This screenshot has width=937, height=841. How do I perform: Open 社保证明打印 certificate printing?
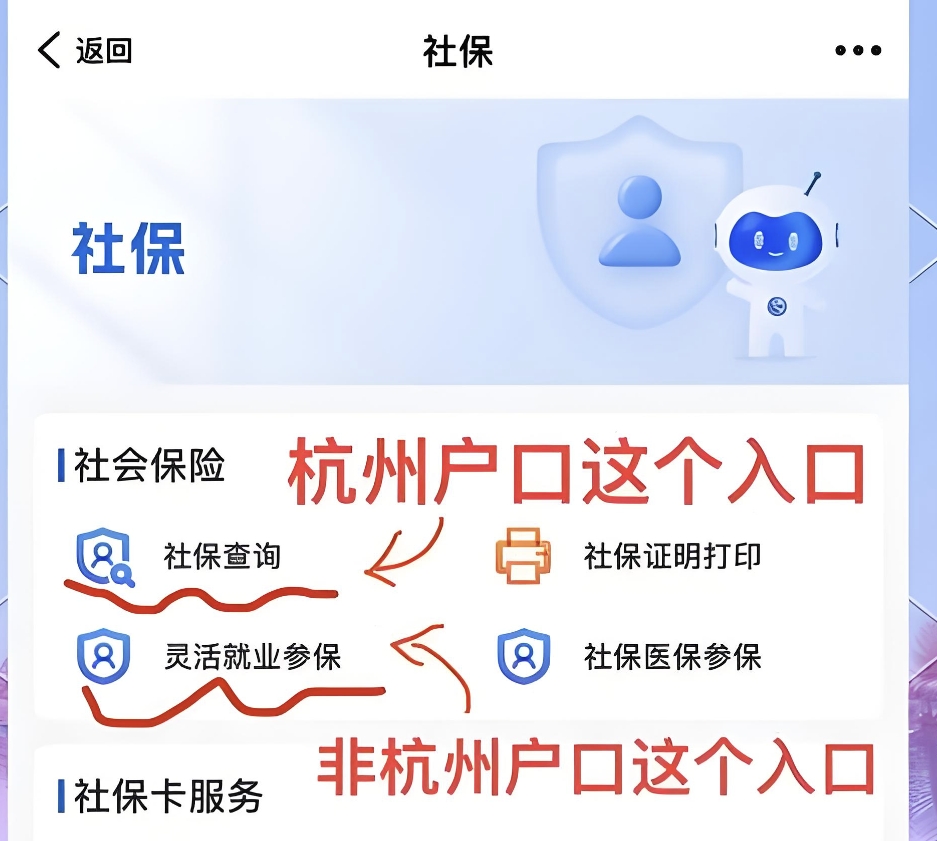click(630, 557)
